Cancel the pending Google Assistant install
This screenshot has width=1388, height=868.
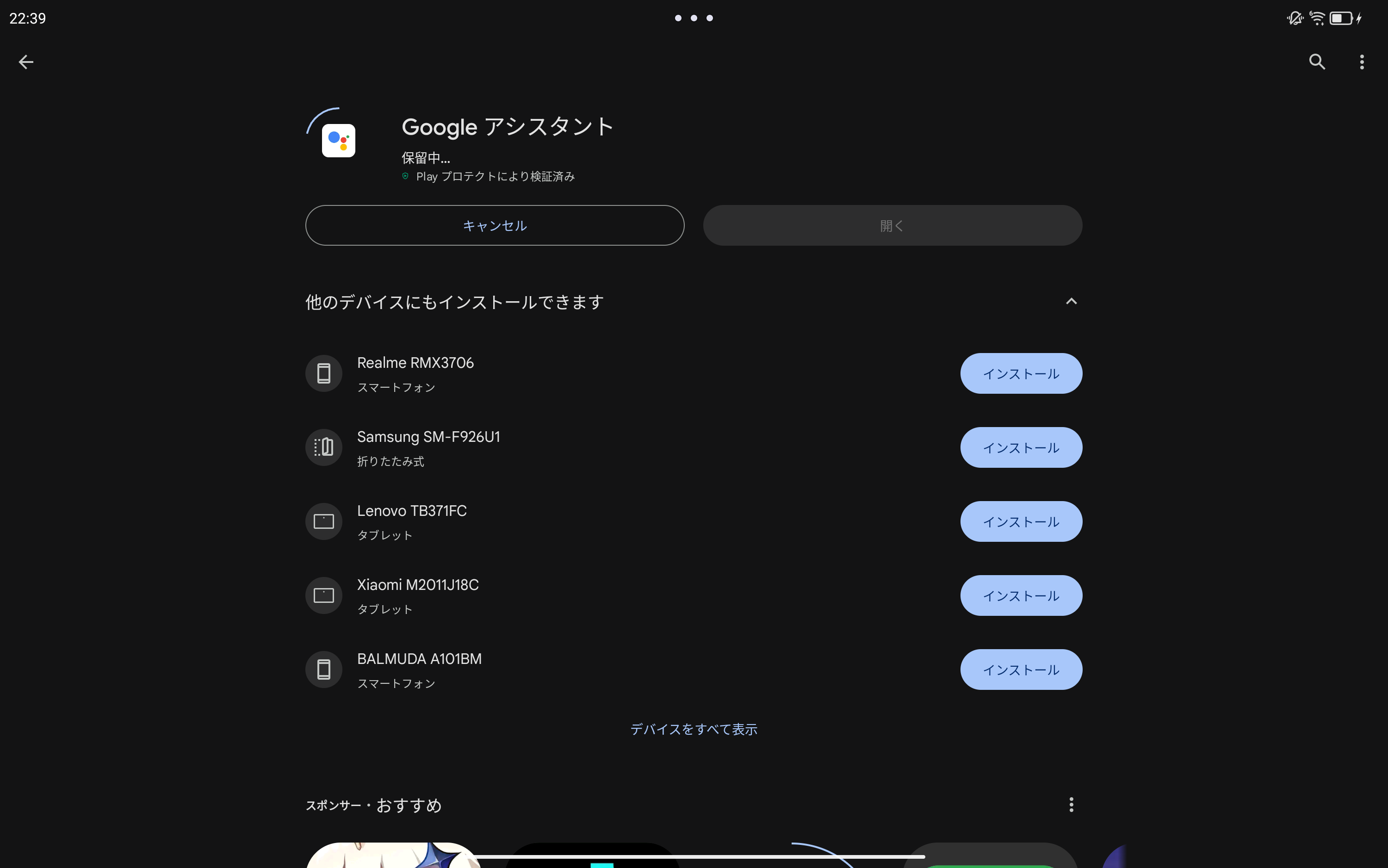[494, 226]
